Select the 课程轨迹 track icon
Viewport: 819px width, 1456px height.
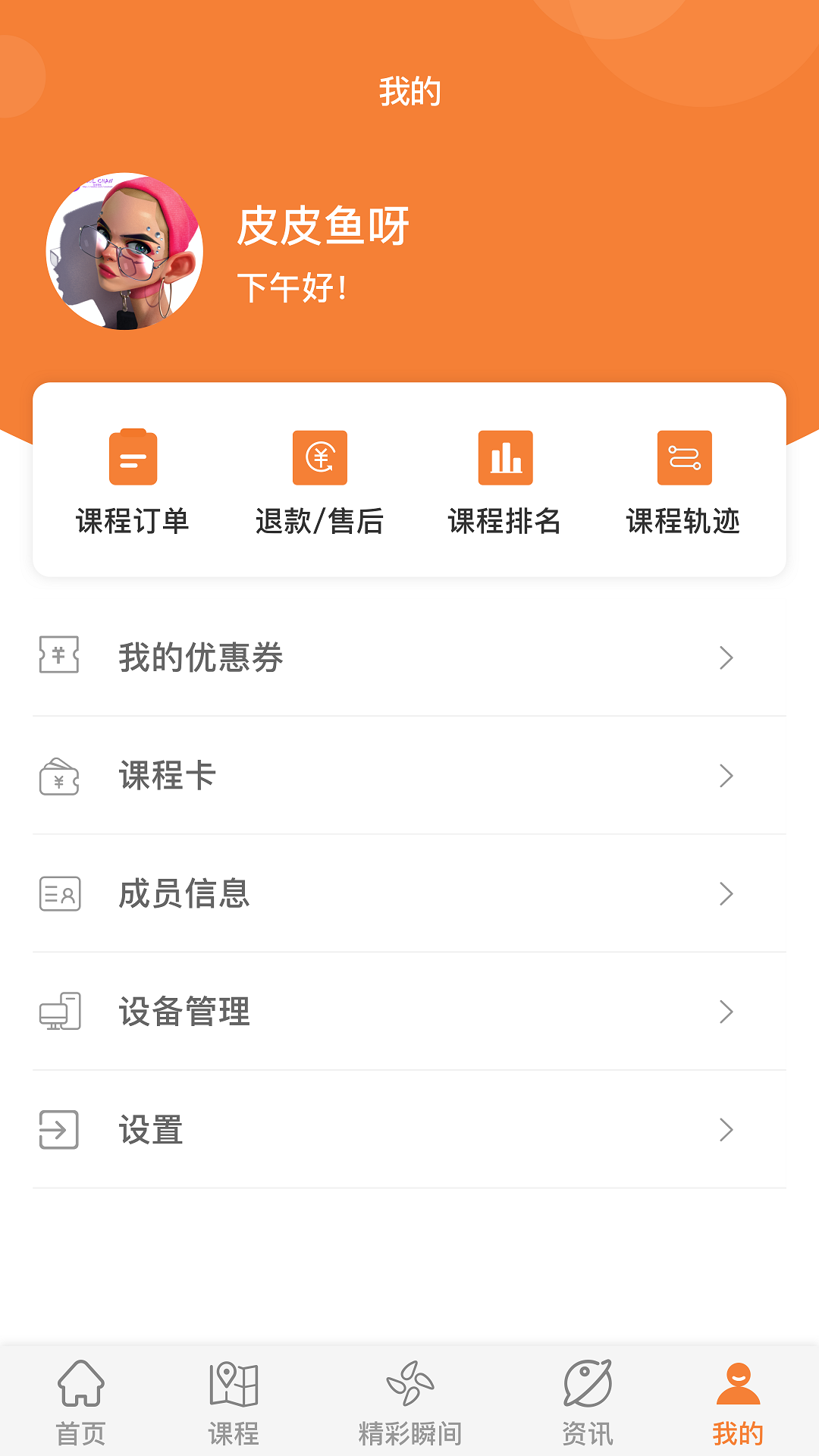click(684, 457)
